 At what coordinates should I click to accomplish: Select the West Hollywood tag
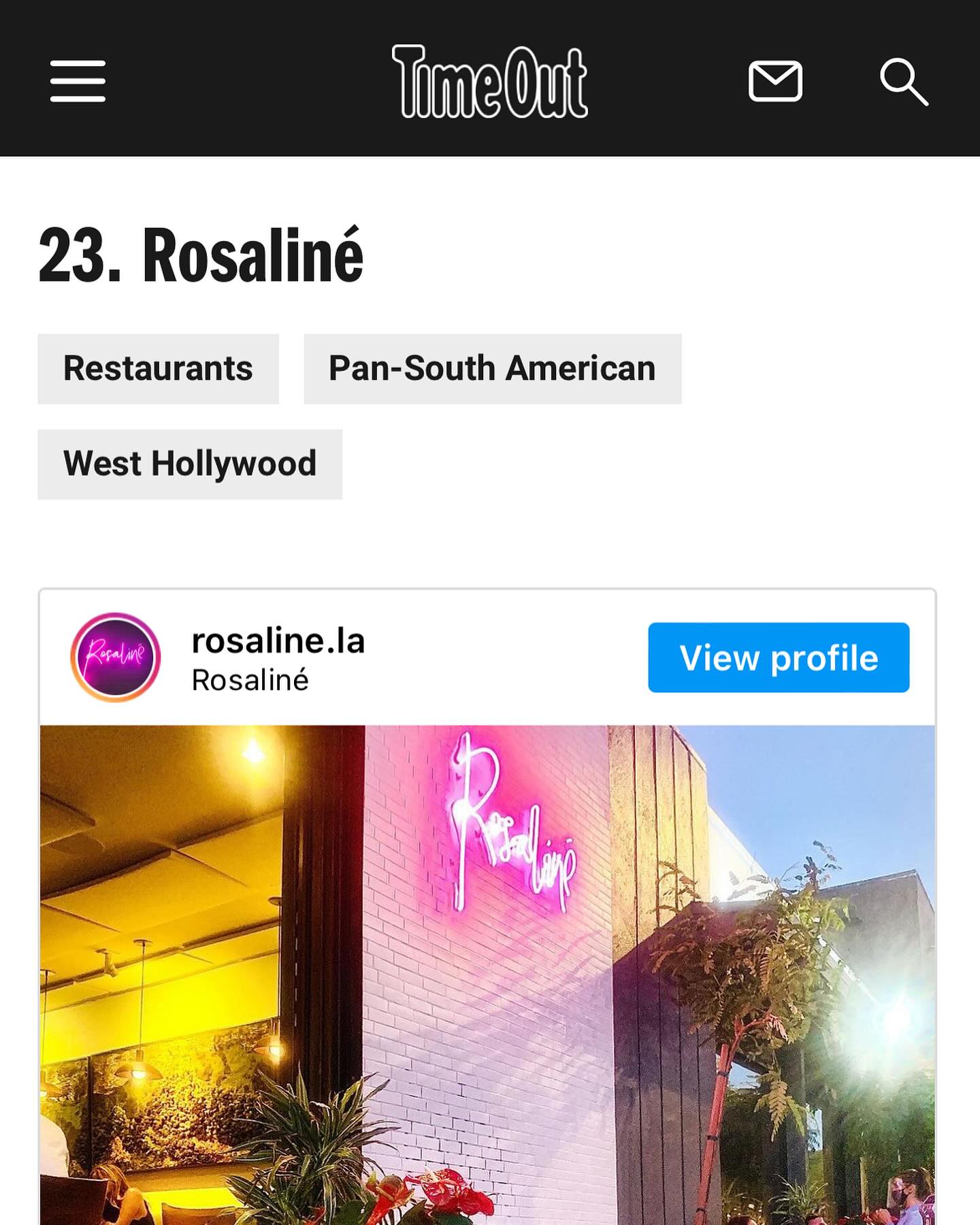[x=190, y=464]
